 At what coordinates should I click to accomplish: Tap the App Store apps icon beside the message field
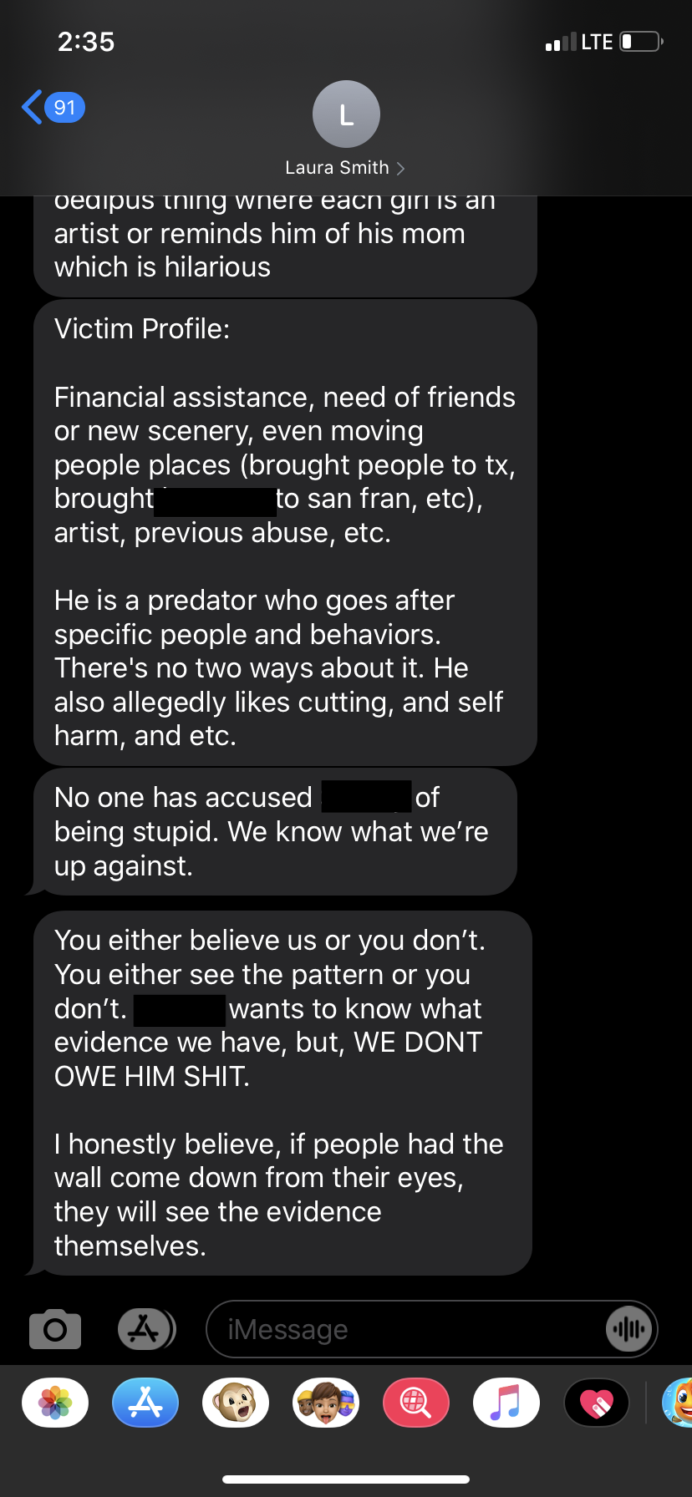(x=146, y=1329)
